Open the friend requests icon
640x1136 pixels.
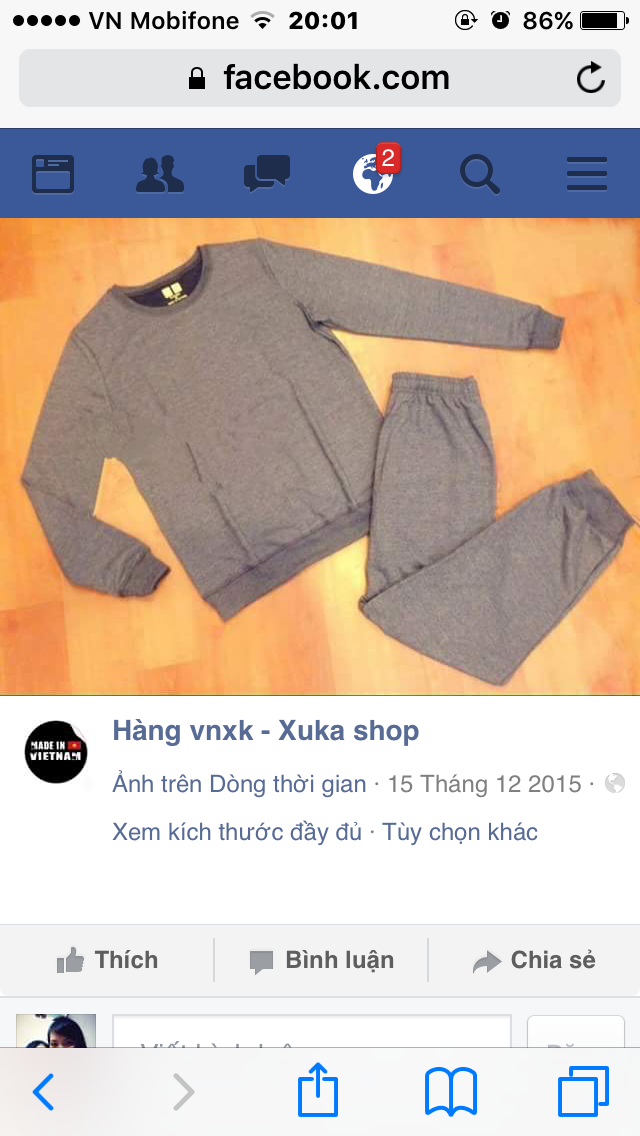[160, 174]
